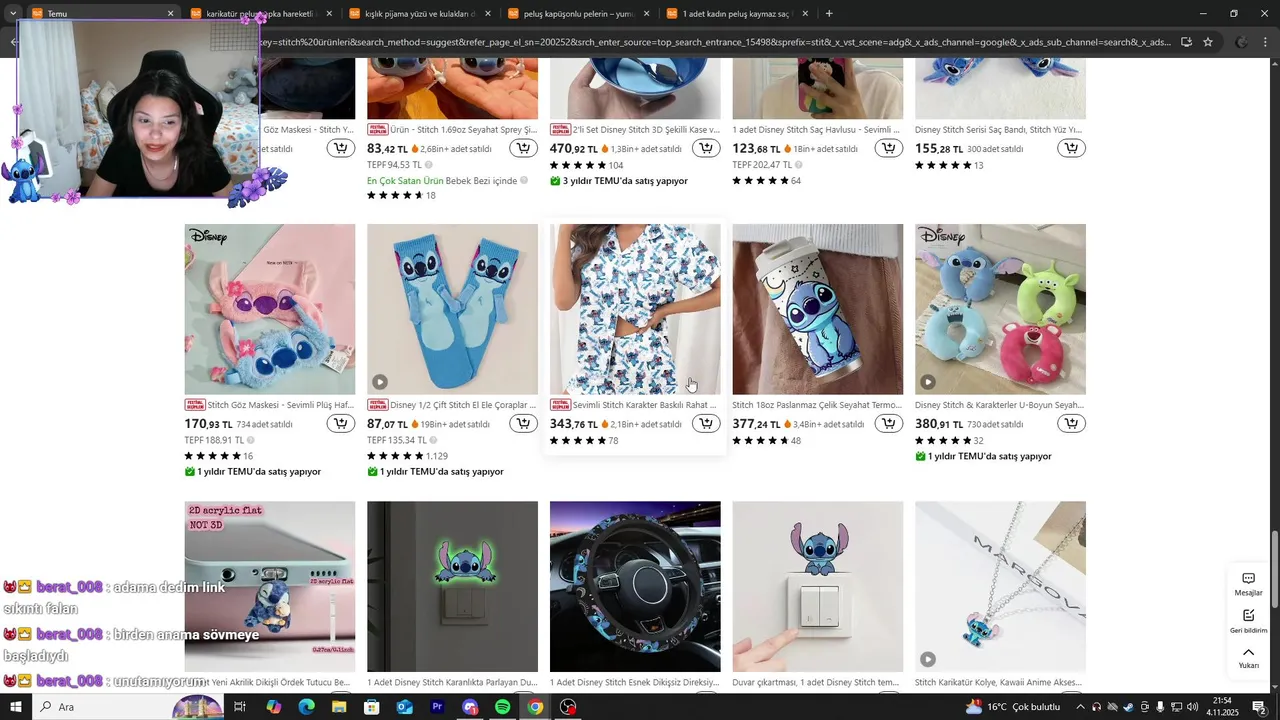View the Stitch Karikatür Kolye necklace product
Viewport: 1280px width, 720px height.
point(1000,586)
